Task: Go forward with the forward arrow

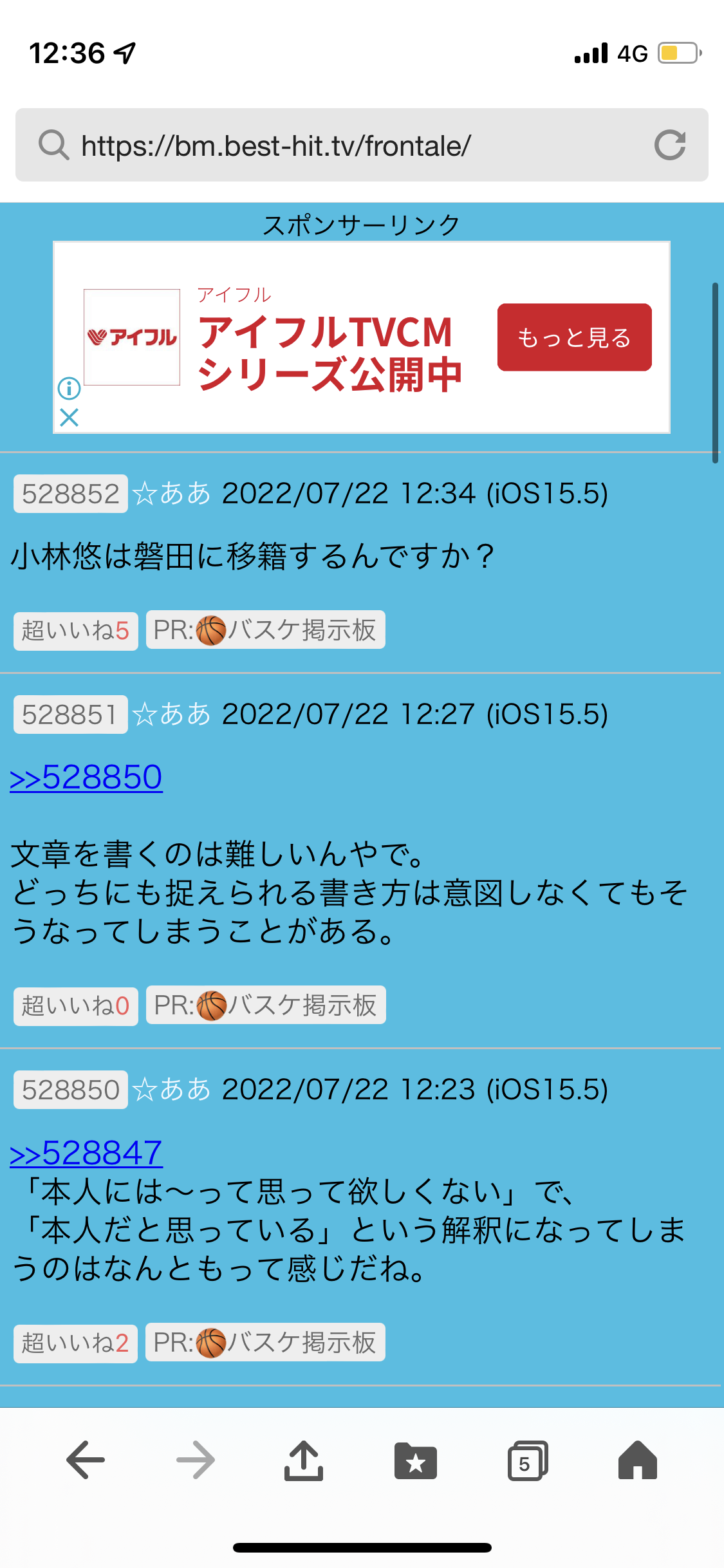Action: click(196, 1460)
